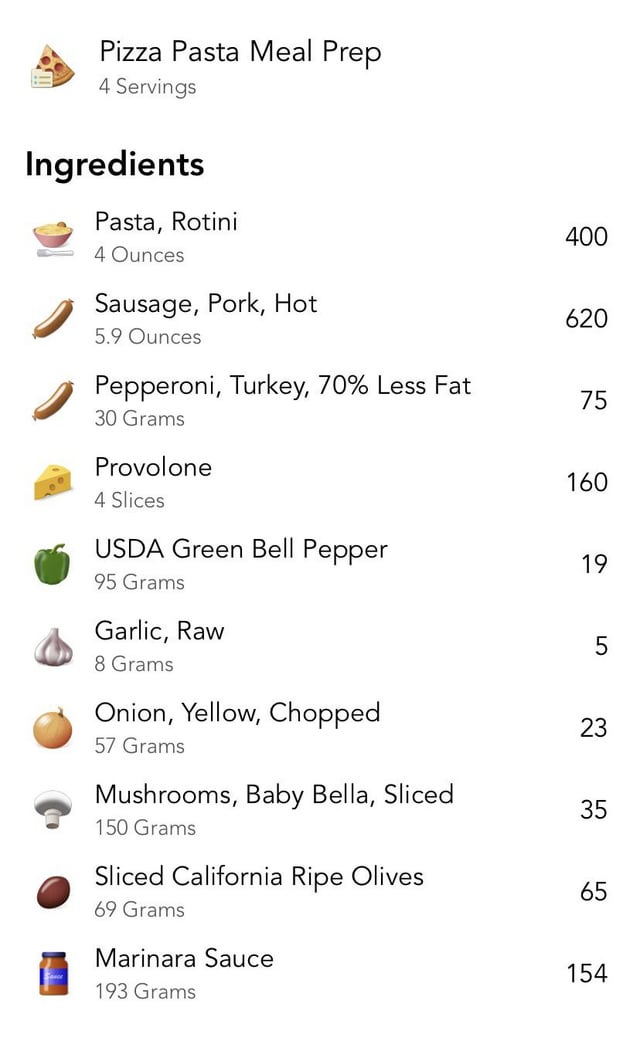Open the Provolone ingredient entry

(320, 483)
